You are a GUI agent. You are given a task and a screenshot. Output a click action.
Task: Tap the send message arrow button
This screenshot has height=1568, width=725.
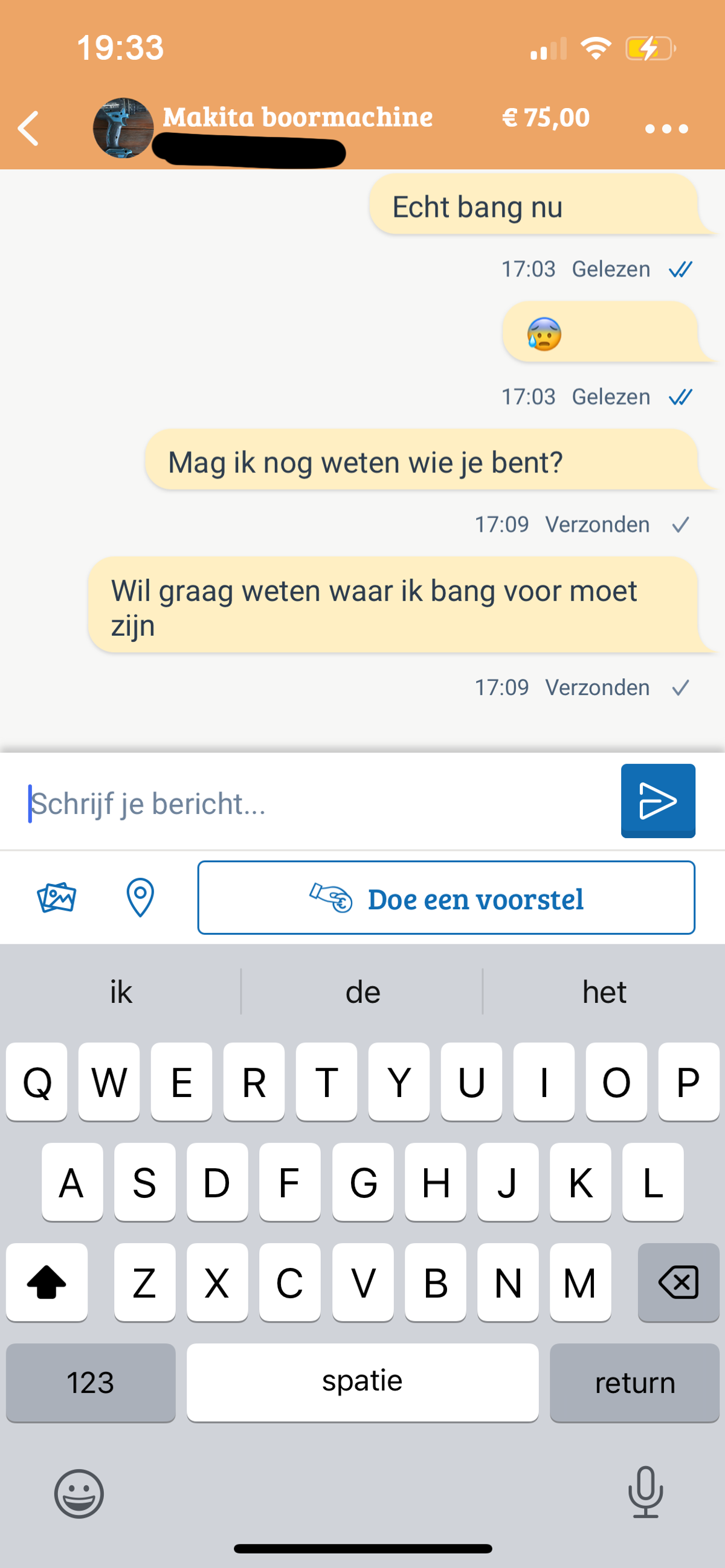coord(658,801)
